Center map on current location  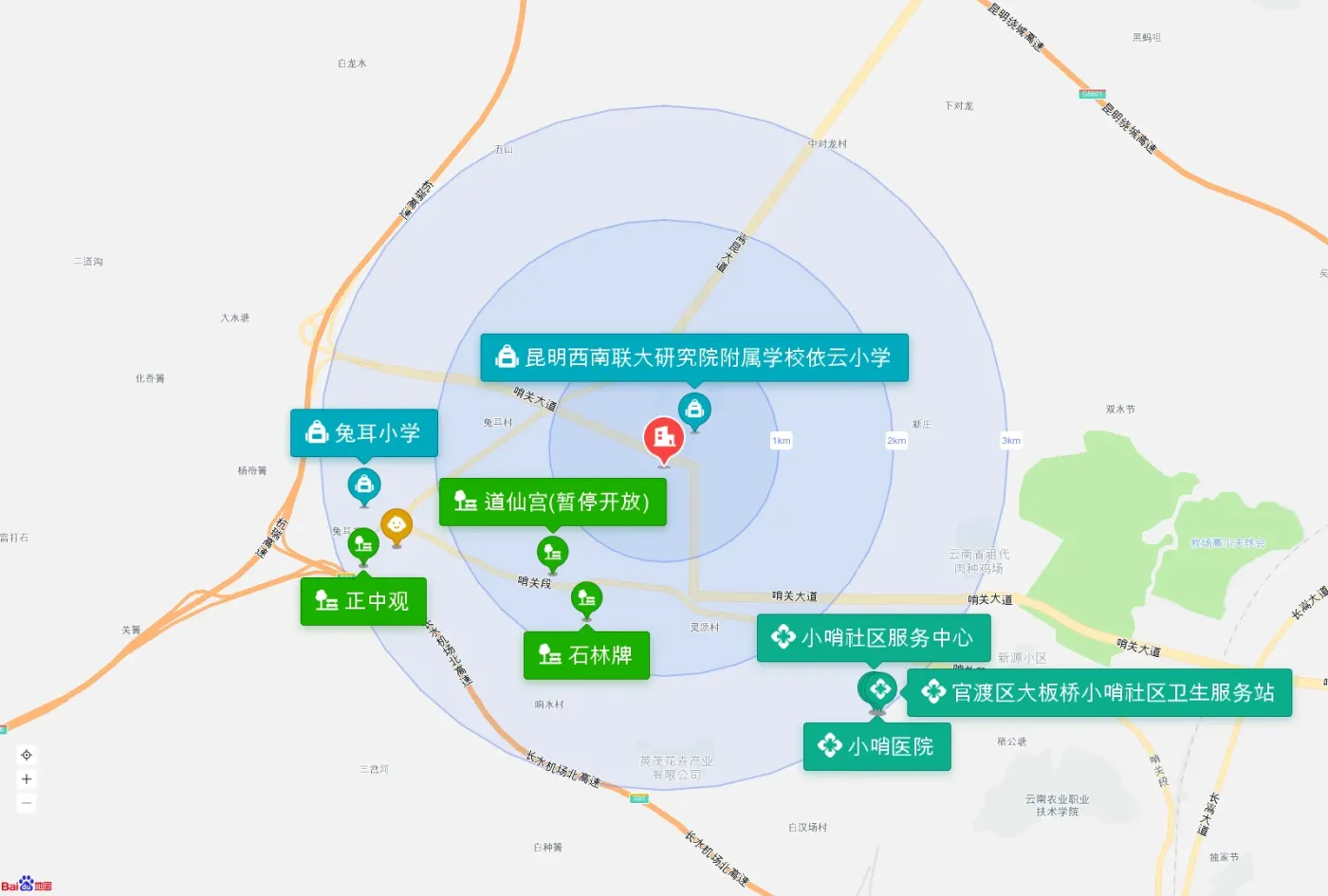27,755
